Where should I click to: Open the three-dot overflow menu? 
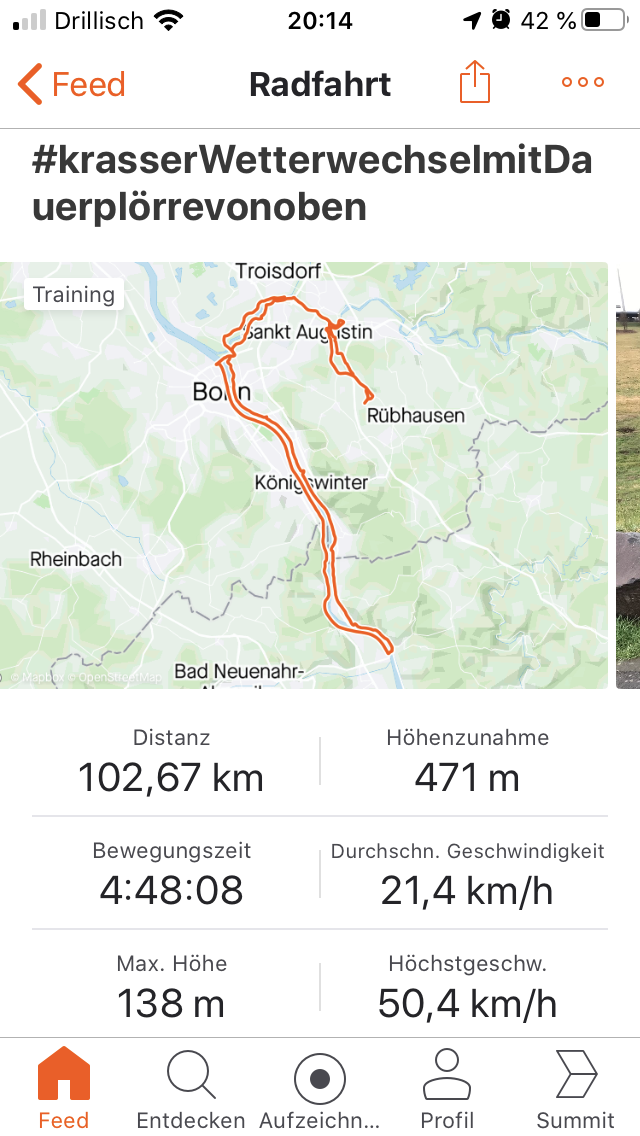pos(583,83)
